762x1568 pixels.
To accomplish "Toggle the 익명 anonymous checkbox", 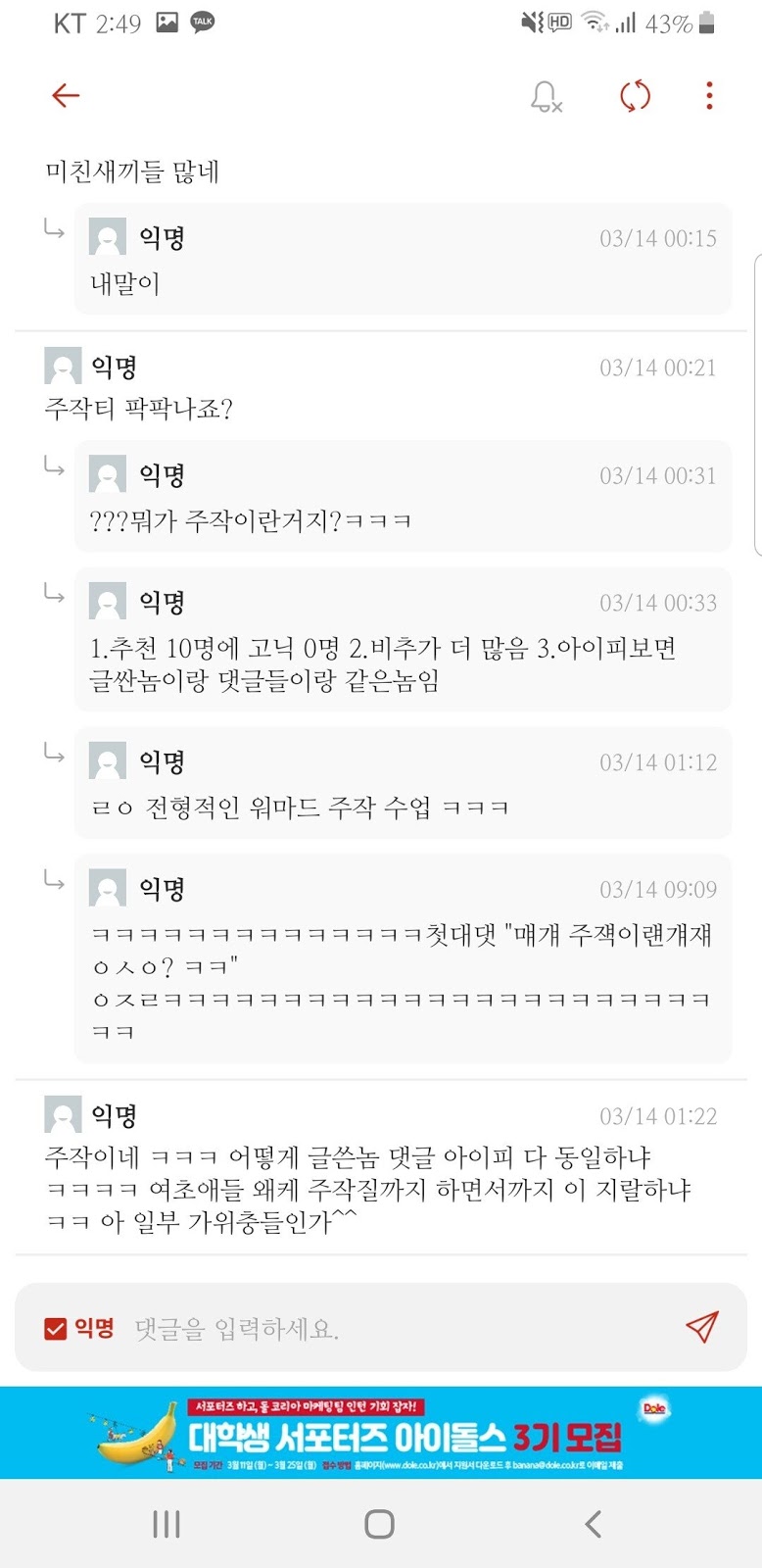I will (56, 1328).
